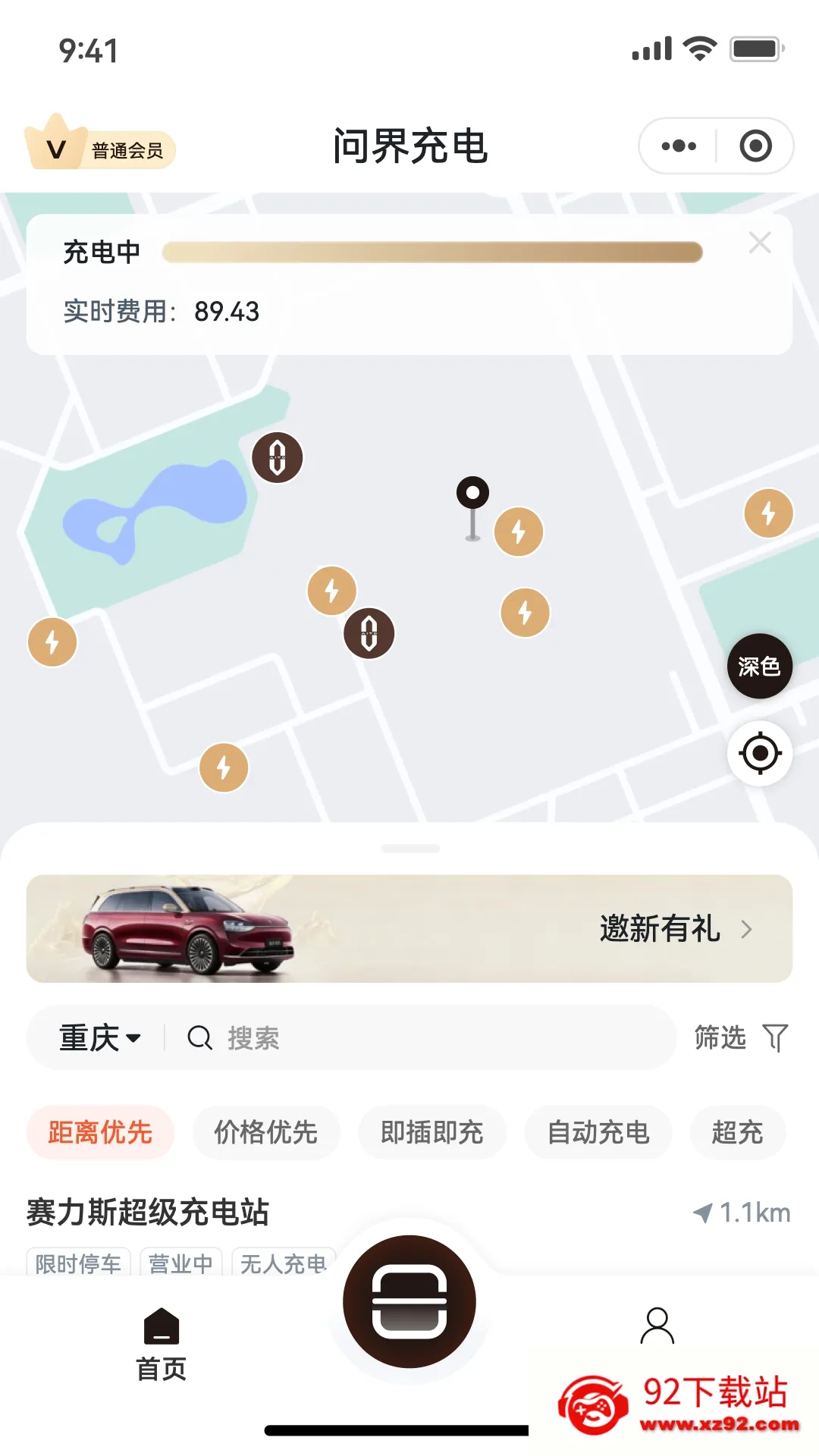Enable the 超充 filter option
Screen dimensions: 819x1456
coord(737,1132)
